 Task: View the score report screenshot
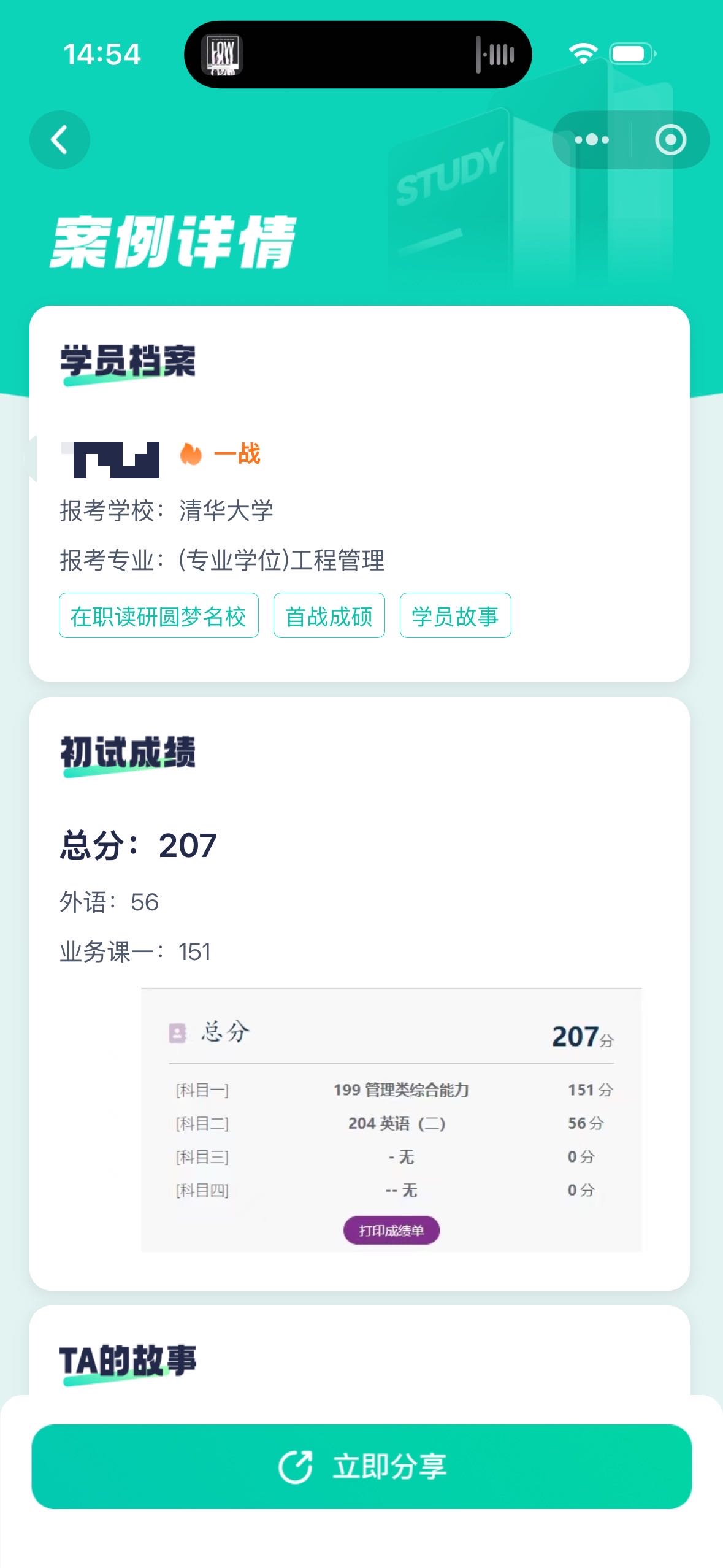391,1120
